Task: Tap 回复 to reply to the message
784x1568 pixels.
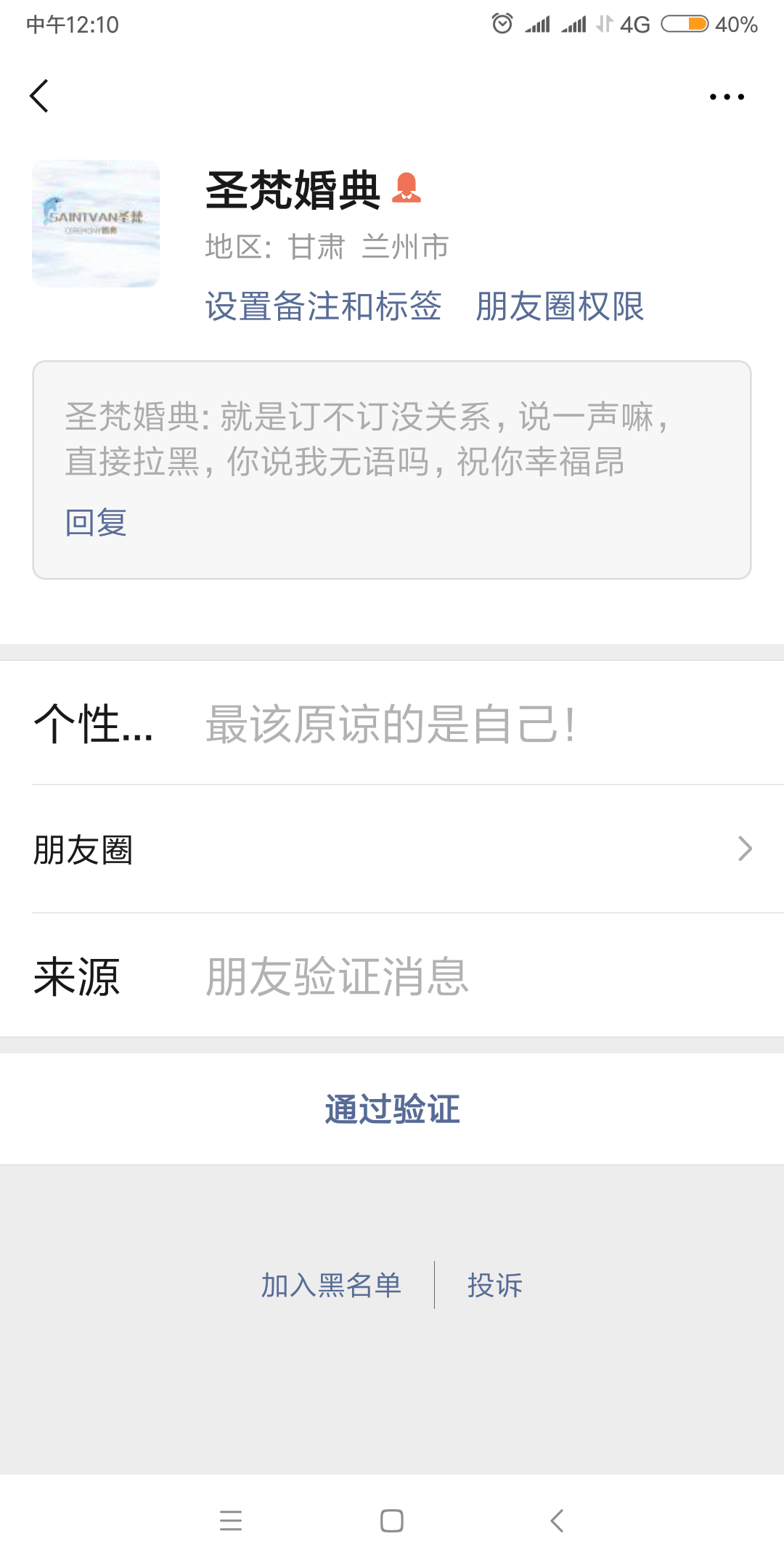Action: [x=96, y=523]
